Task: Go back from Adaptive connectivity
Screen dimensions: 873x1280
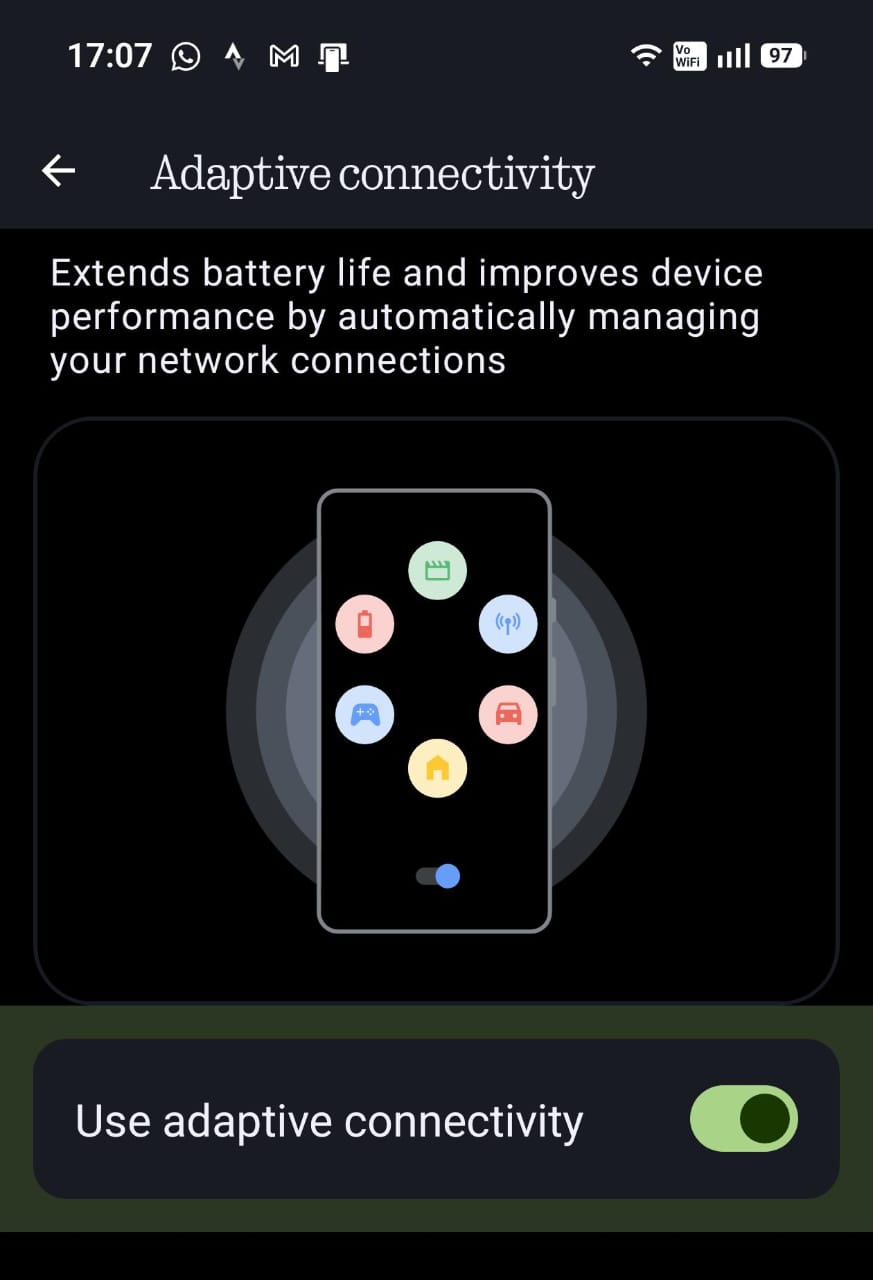Action: tap(58, 172)
